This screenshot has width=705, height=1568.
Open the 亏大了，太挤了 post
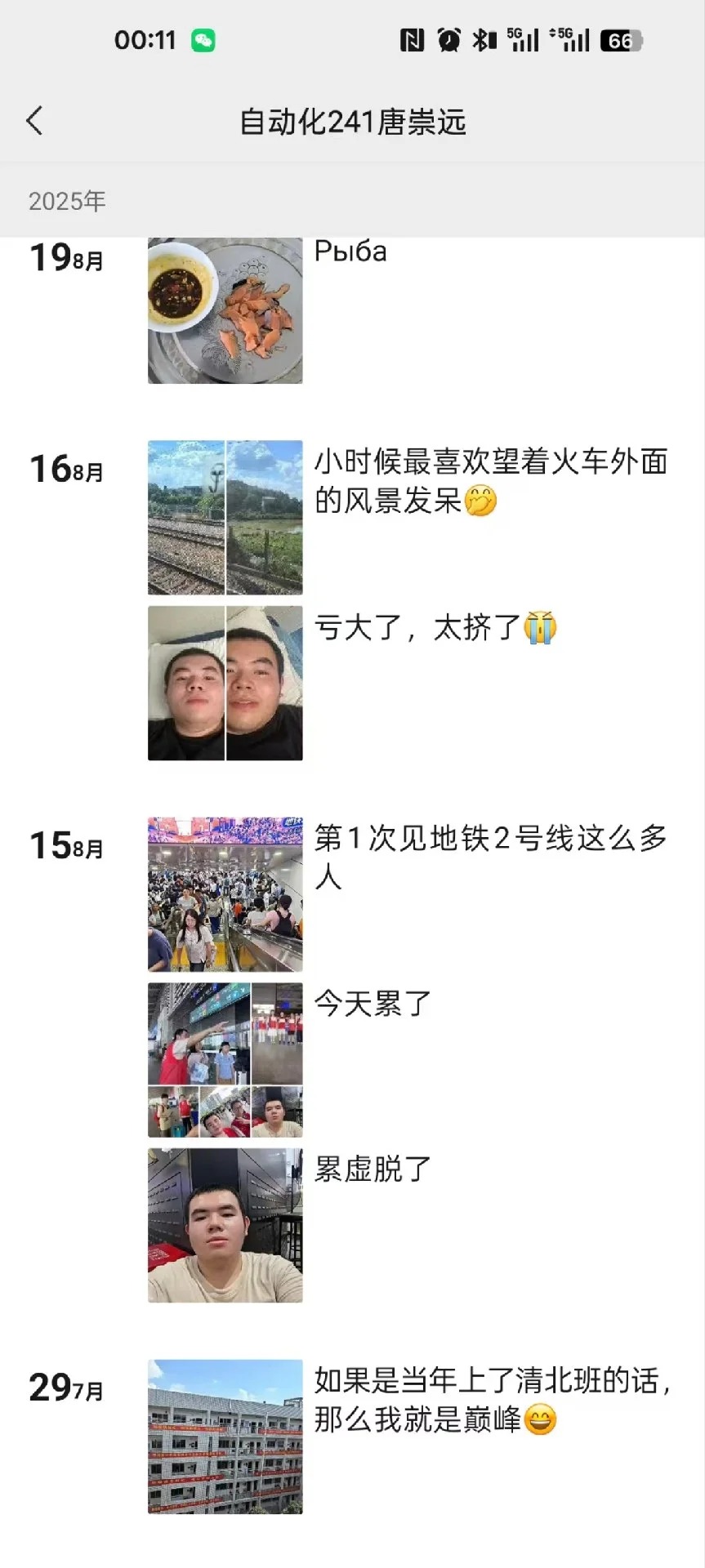225,684
